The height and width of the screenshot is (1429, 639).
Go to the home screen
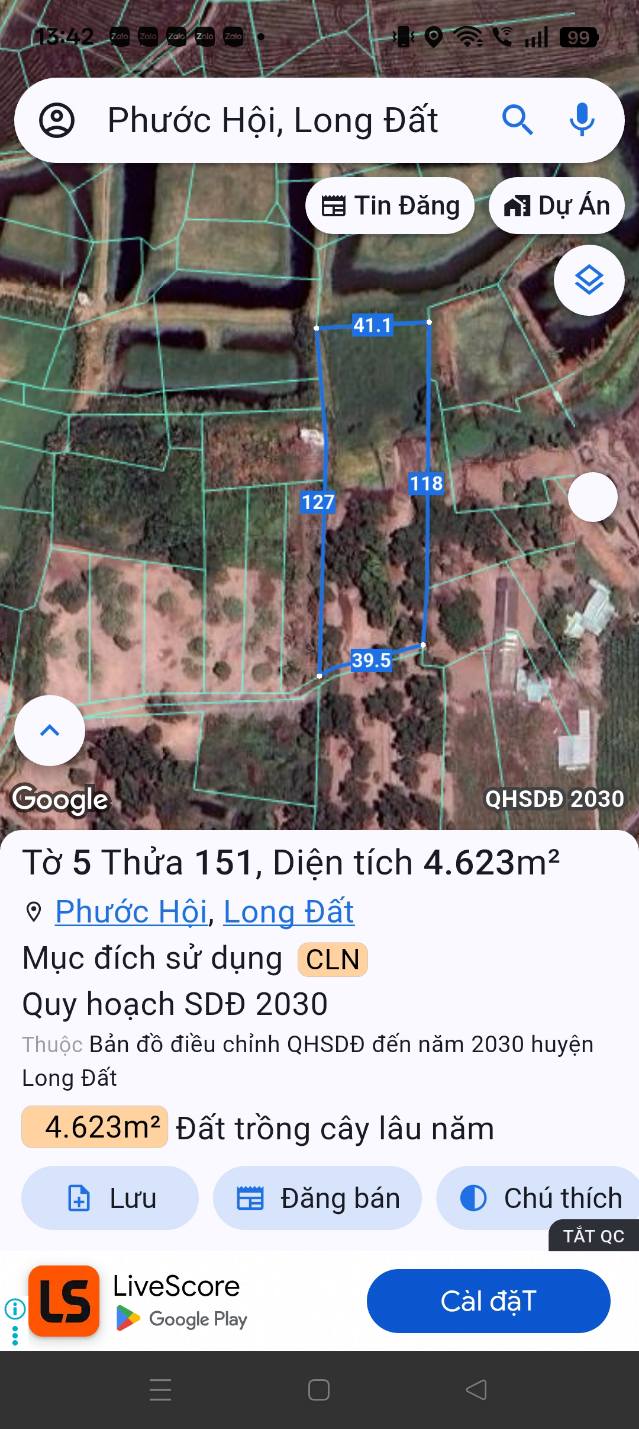pyautogui.click(x=319, y=1390)
